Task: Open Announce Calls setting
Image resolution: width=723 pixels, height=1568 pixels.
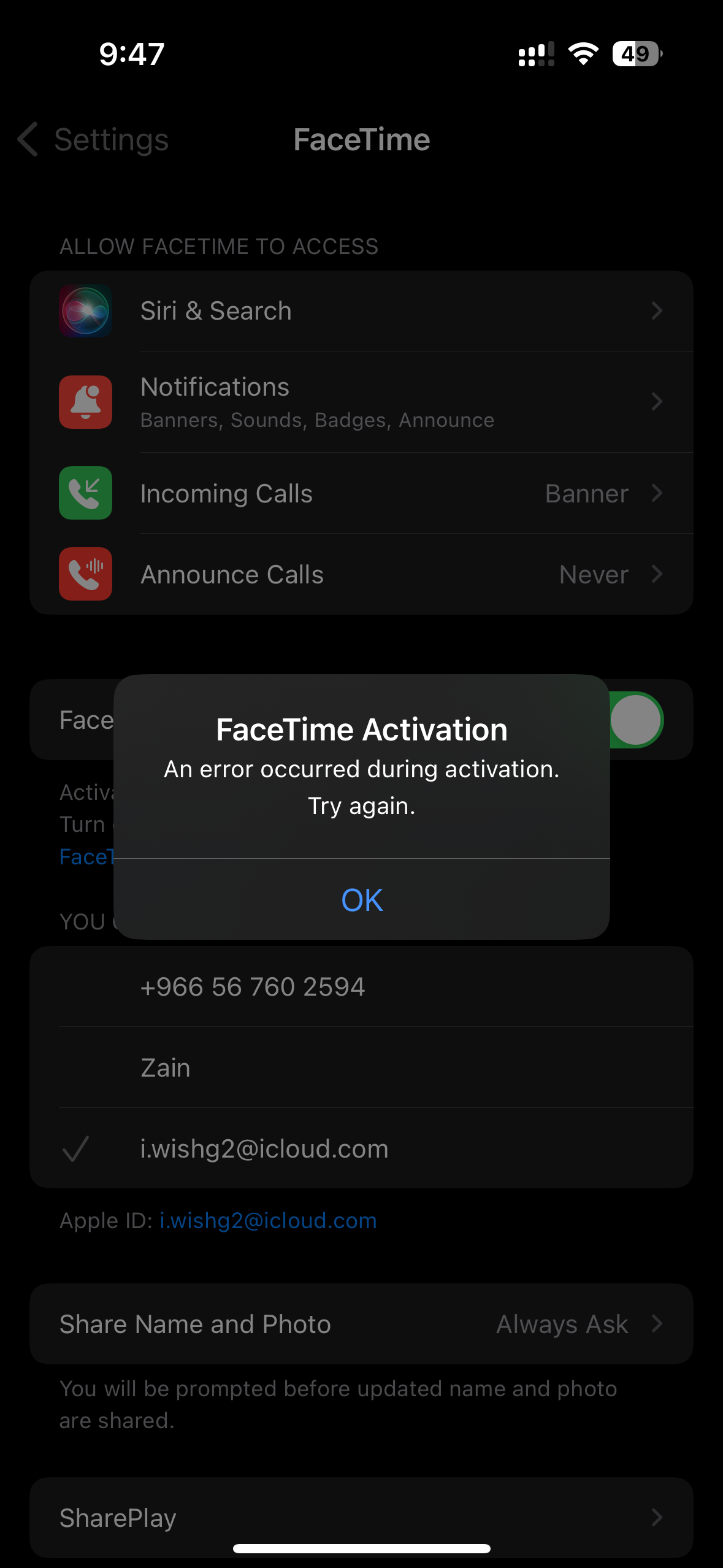Action: click(362, 574)
